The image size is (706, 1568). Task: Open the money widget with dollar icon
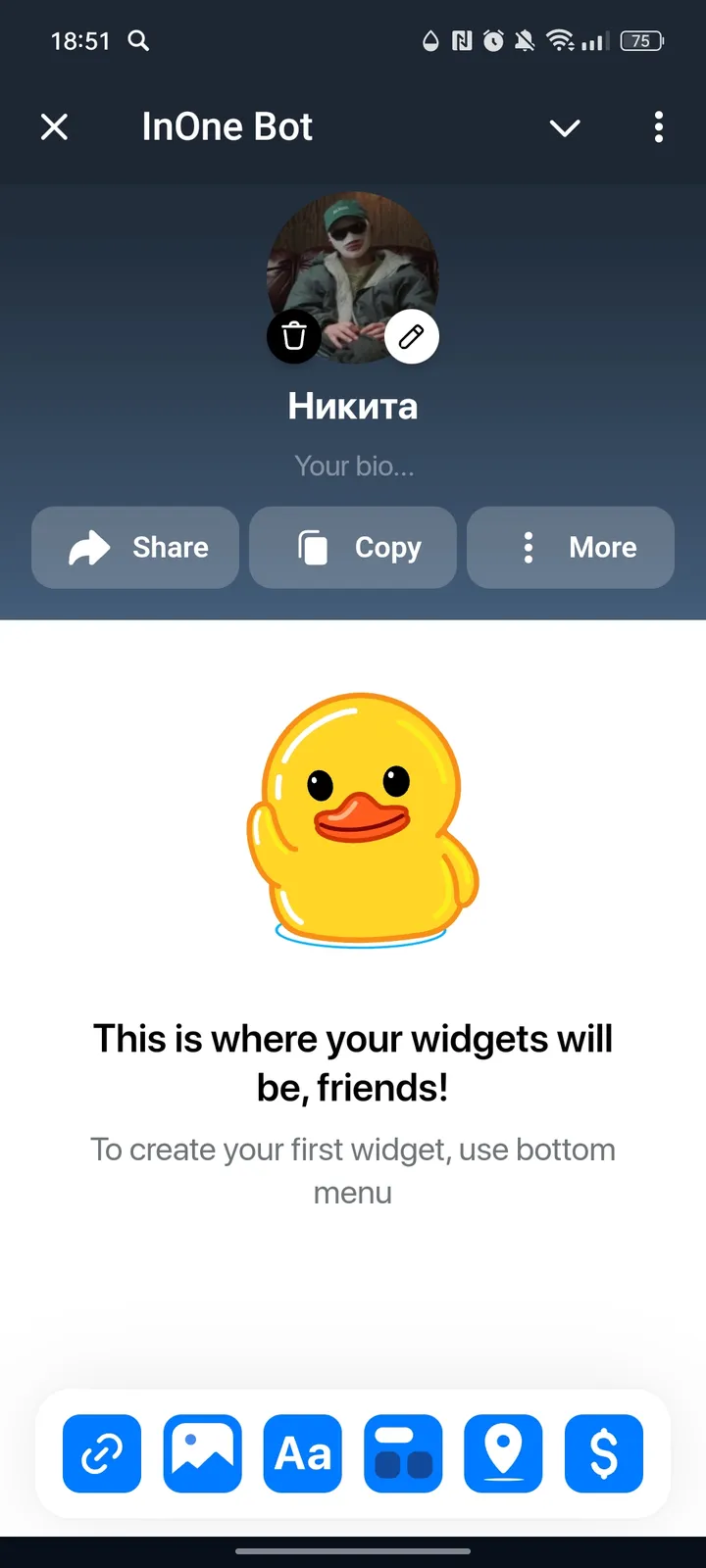[x=603, y=1453]
